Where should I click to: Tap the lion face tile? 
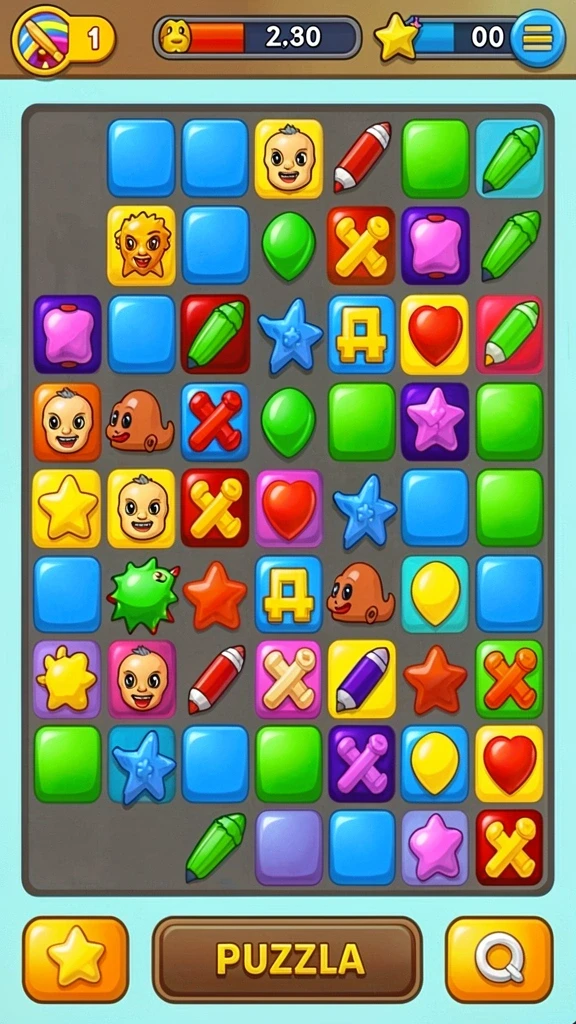point(142,246)
